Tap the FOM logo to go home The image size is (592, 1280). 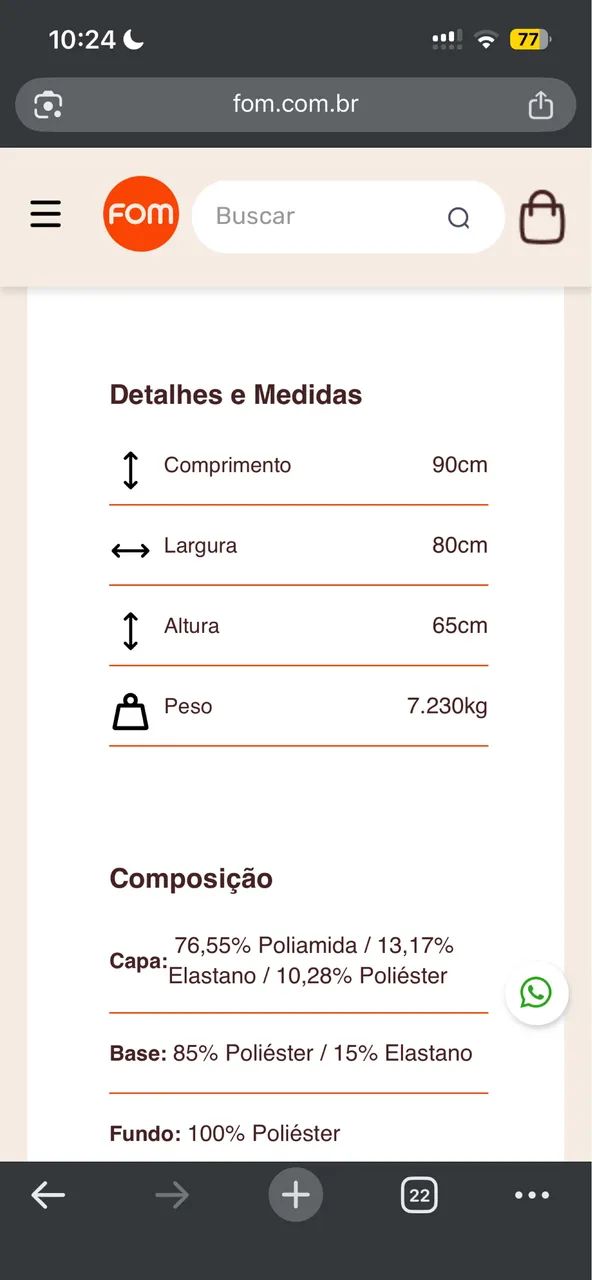tap(141, 214)
